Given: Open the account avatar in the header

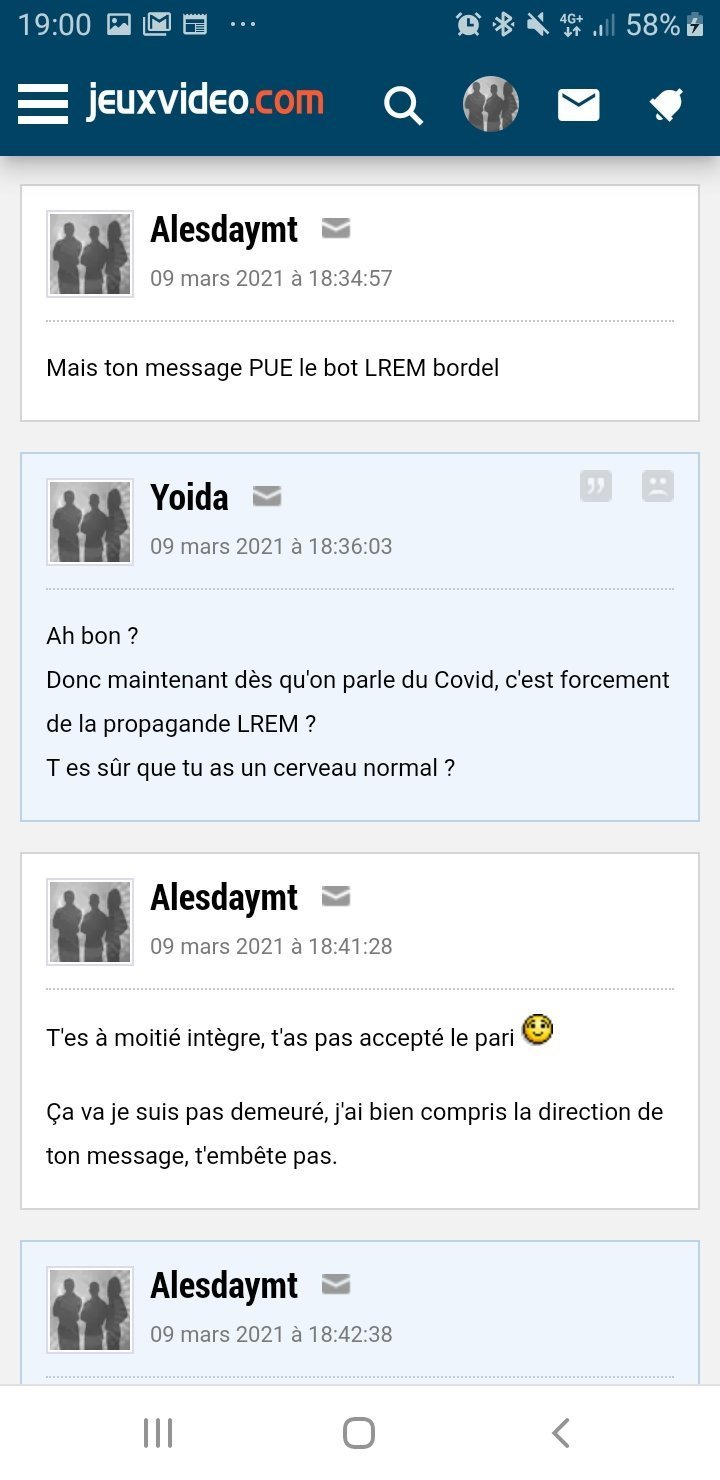Looking at the screenshot, I should click(x=491, y=103).
